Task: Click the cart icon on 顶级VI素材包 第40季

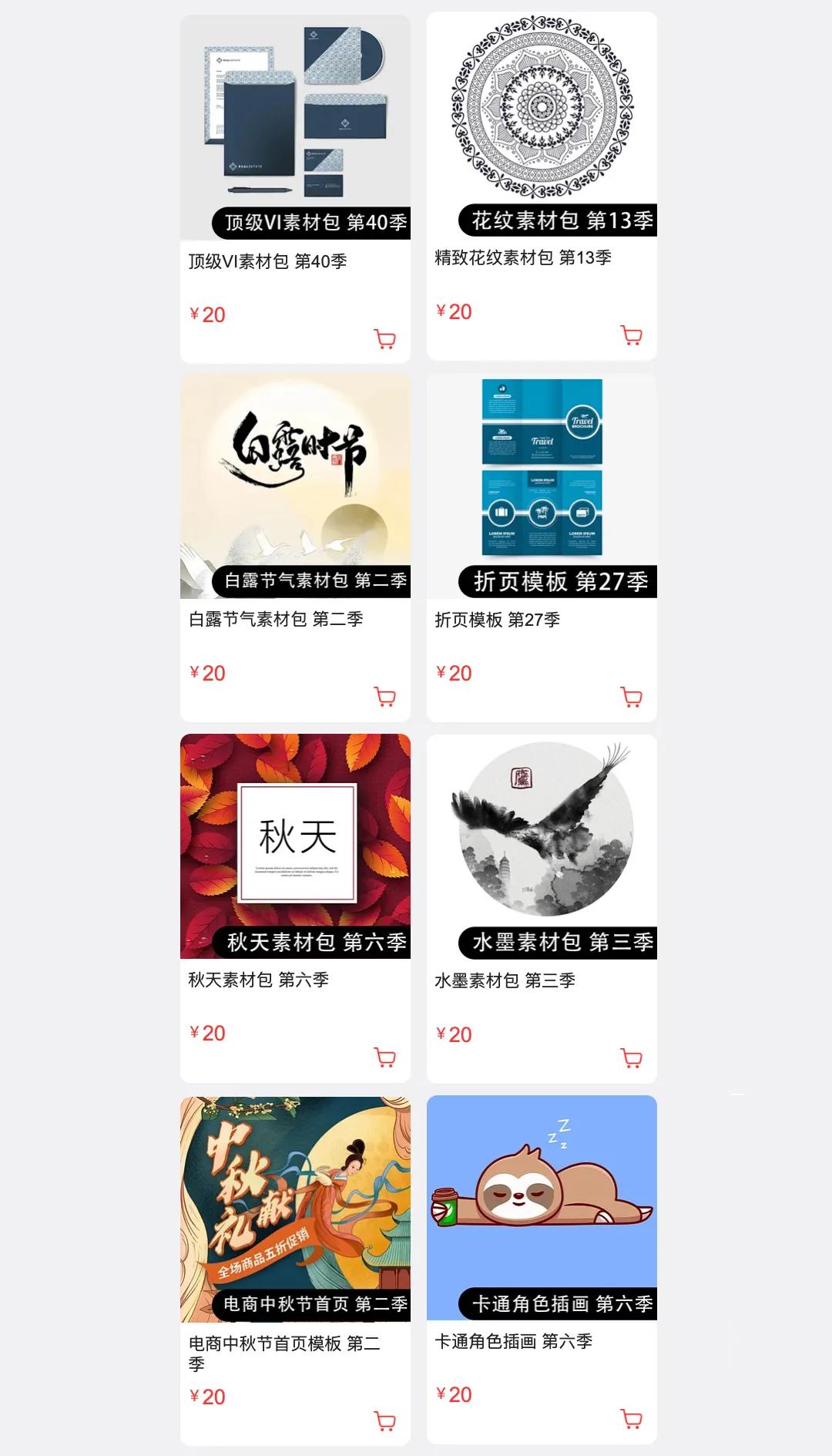Action: 385,337
